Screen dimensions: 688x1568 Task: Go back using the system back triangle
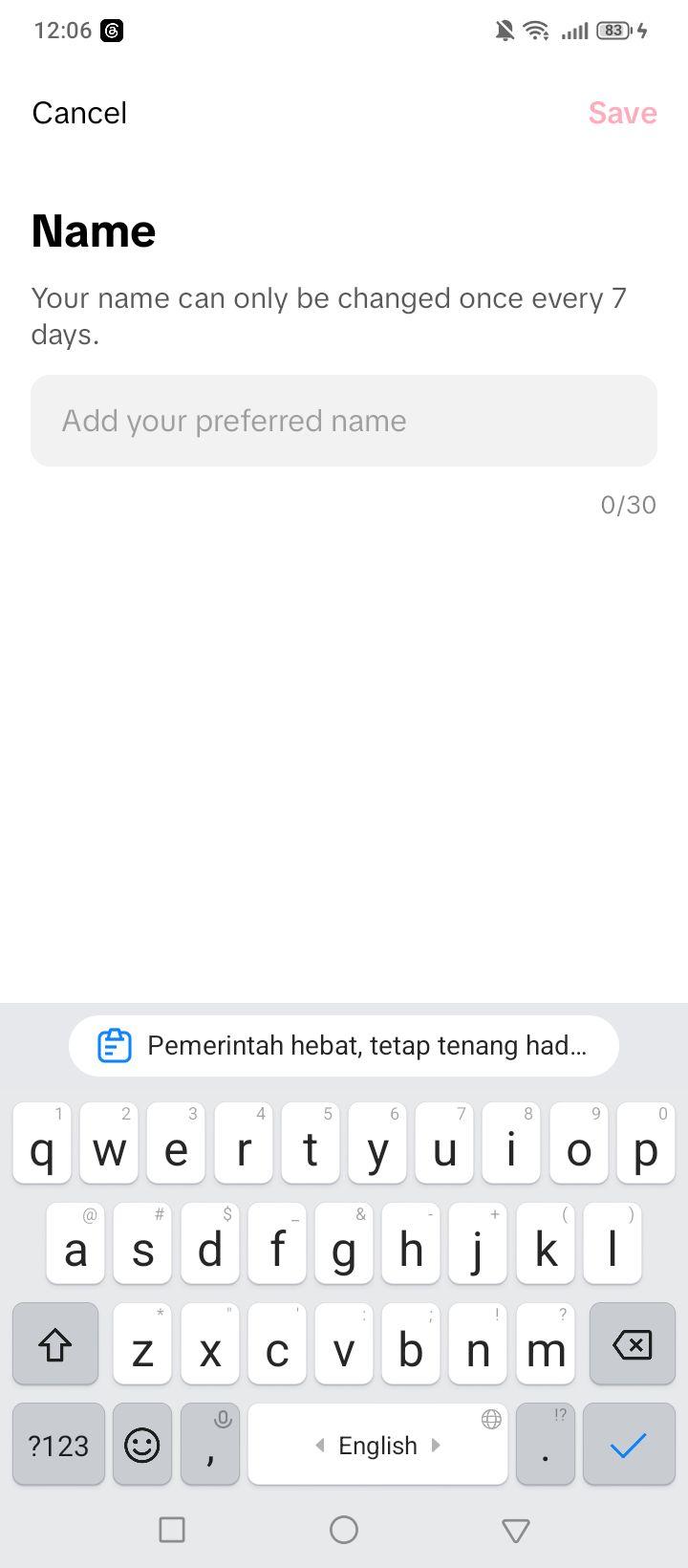point(516,1530)
